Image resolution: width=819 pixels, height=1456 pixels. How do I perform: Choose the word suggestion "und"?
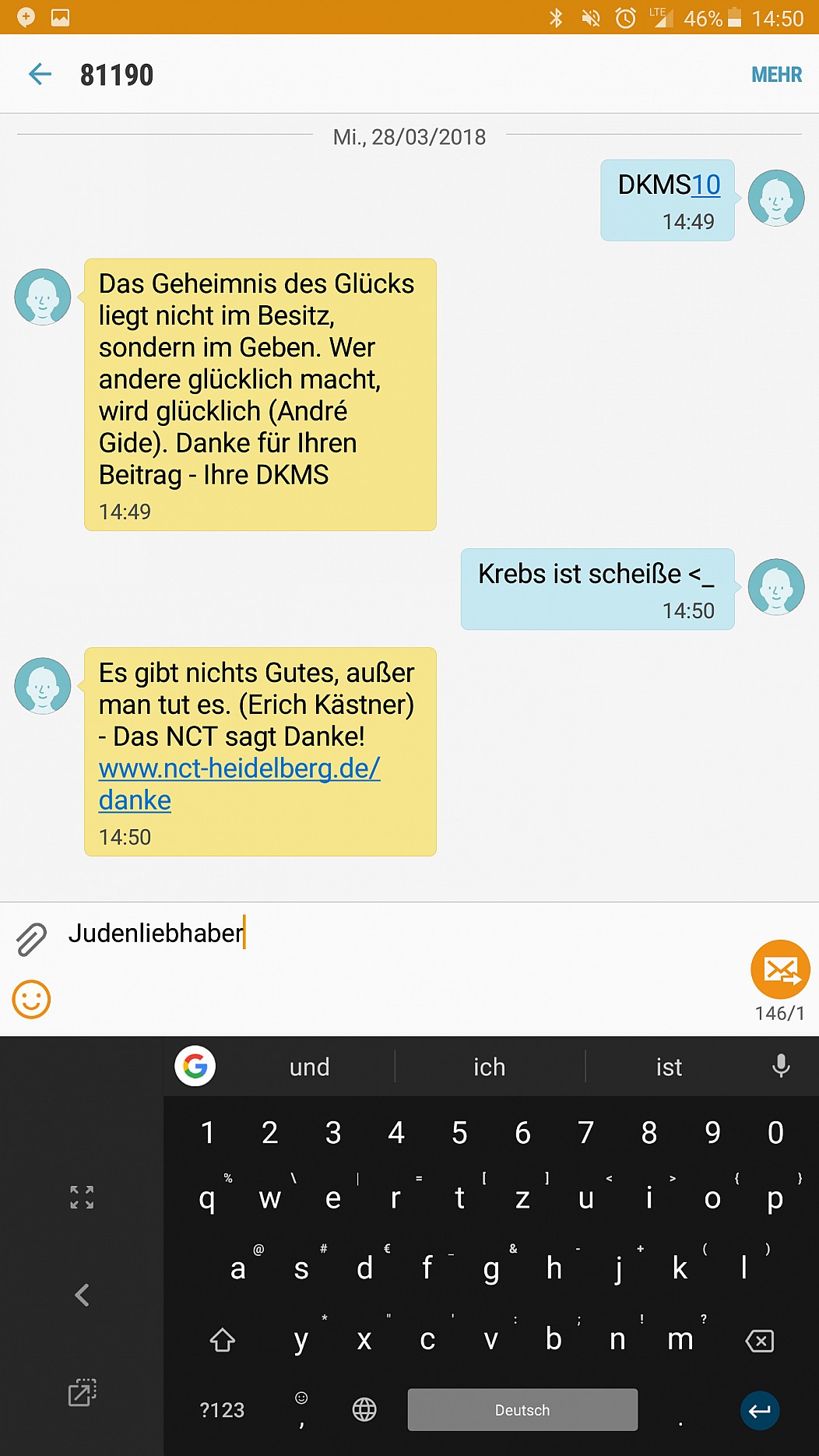[309, 1067]
